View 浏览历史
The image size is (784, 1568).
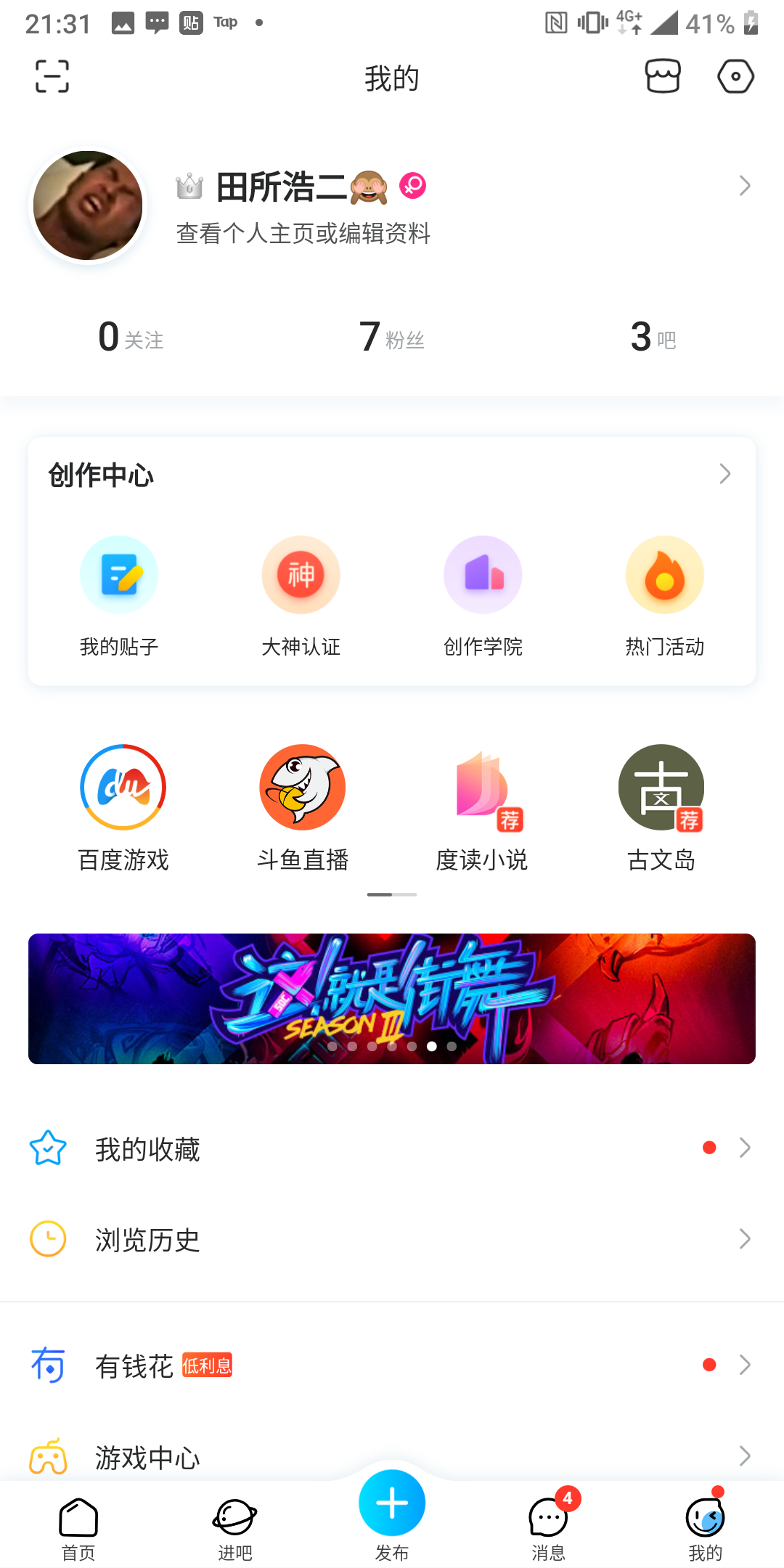(392, 1239)
